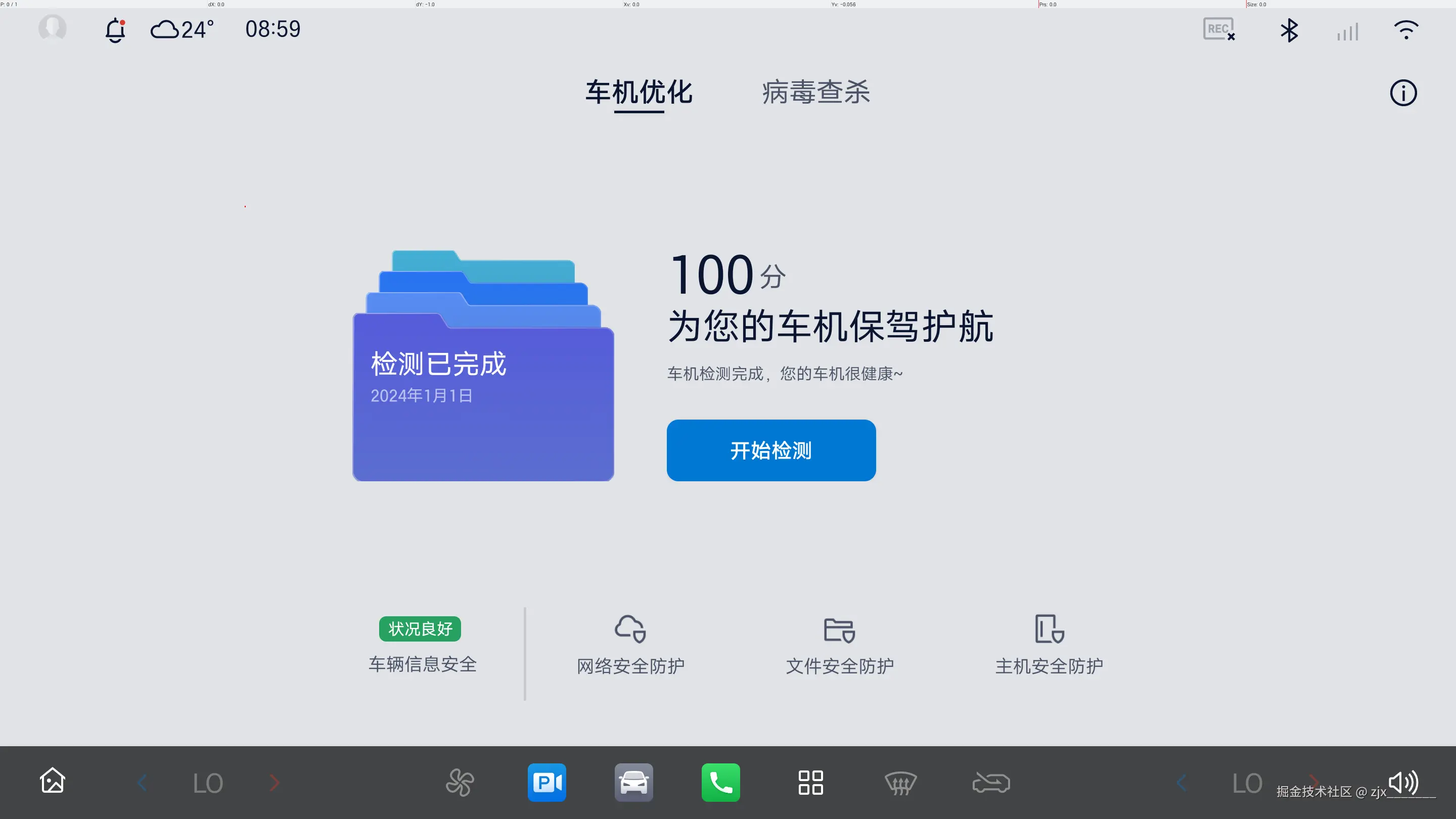Open the volume control

(x=1403, y=782)
